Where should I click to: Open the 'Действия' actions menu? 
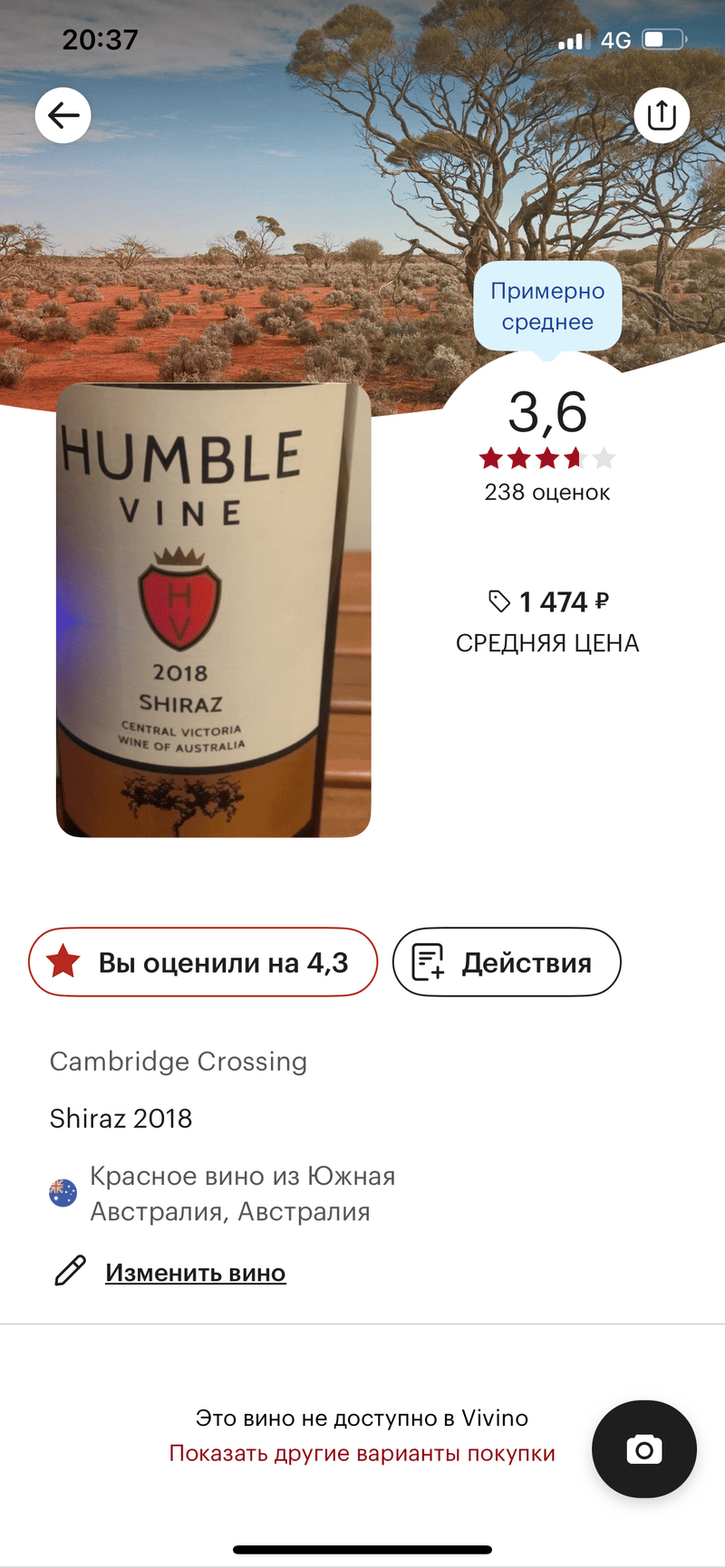507,962
